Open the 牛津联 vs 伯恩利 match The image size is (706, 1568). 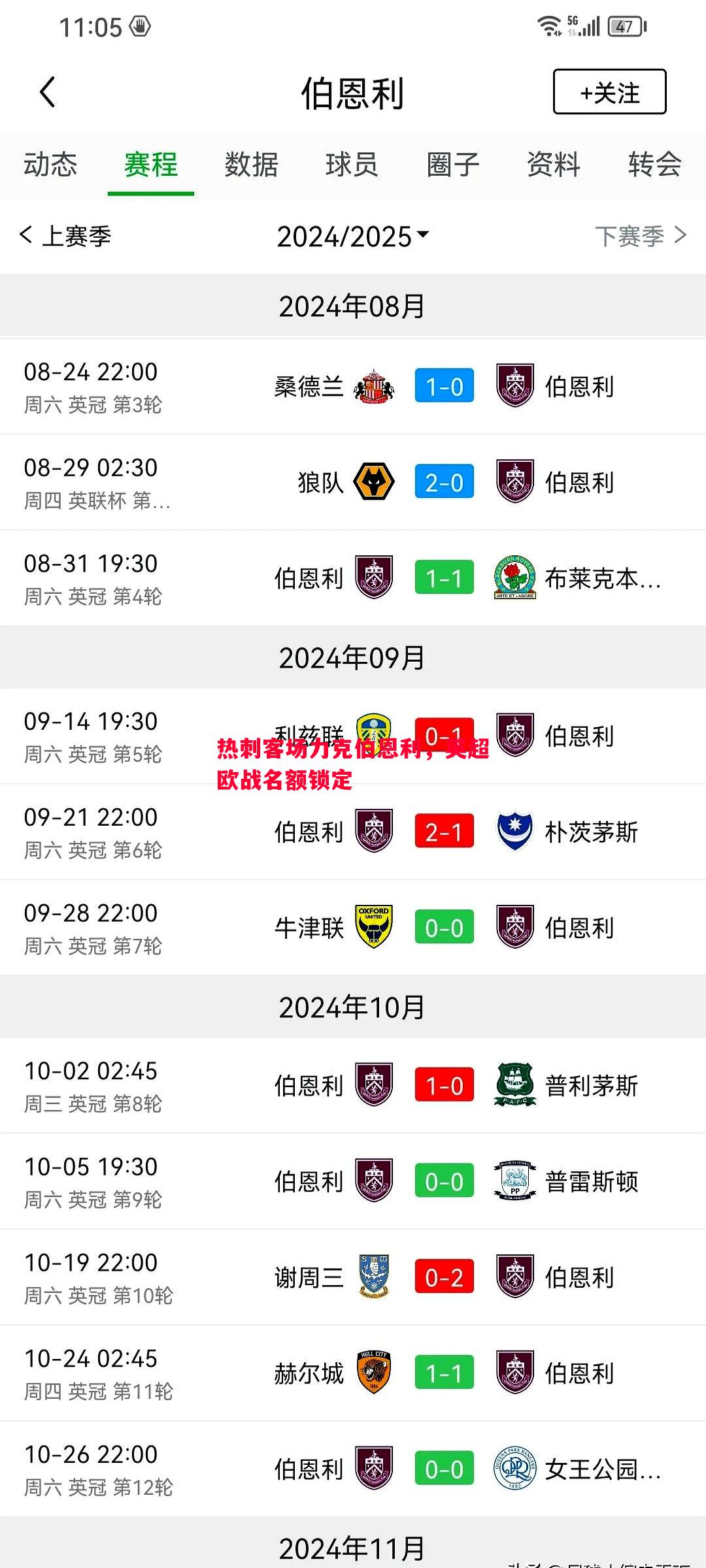(x=353, y=928)
